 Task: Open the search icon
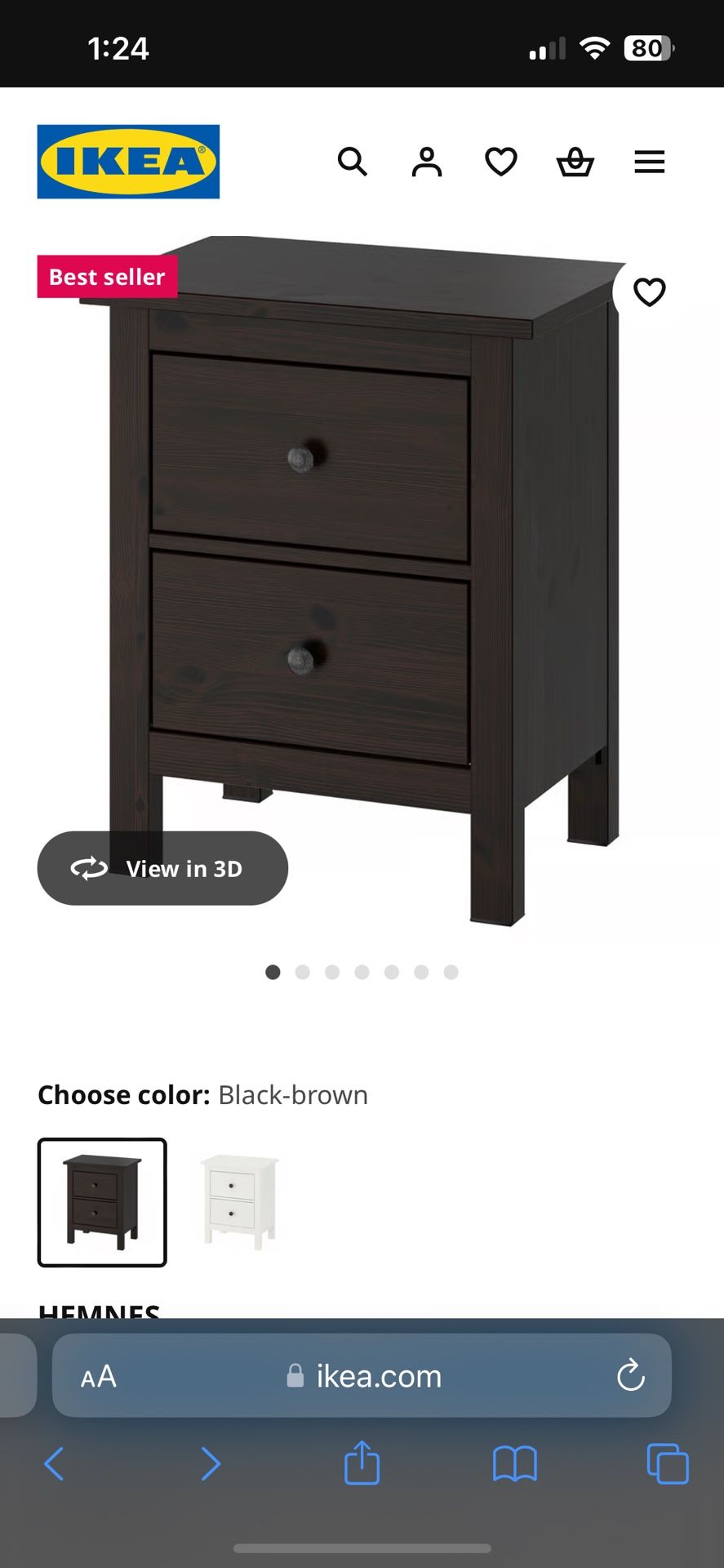click(x=353, y=162)
